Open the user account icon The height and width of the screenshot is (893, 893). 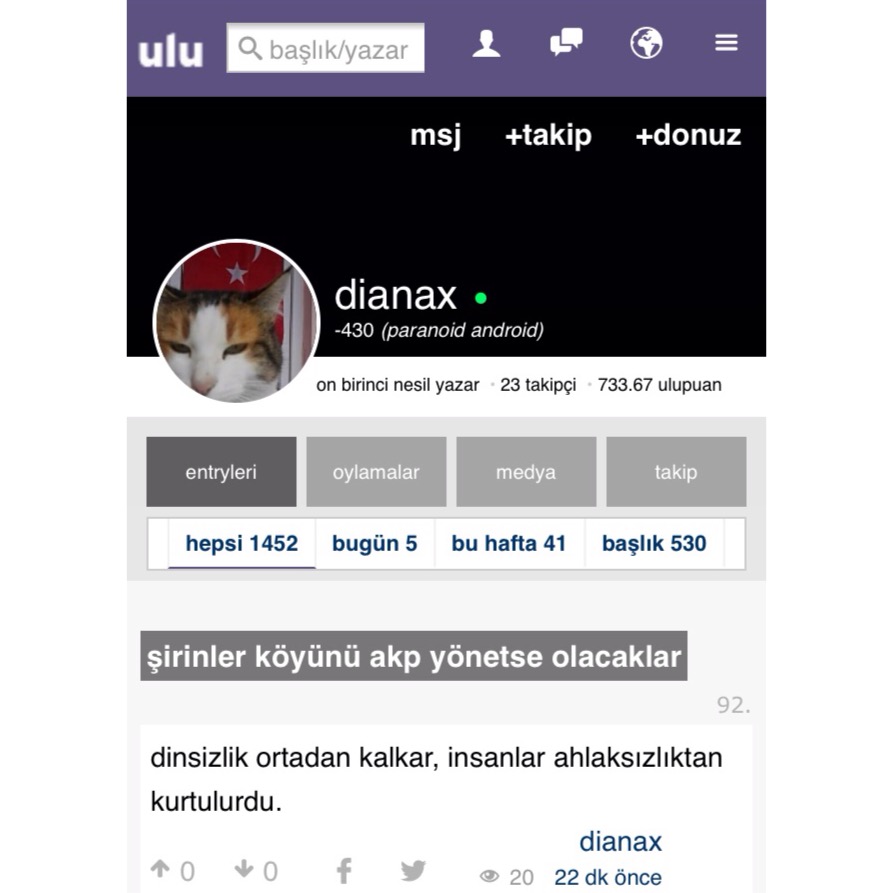(486, 43)
